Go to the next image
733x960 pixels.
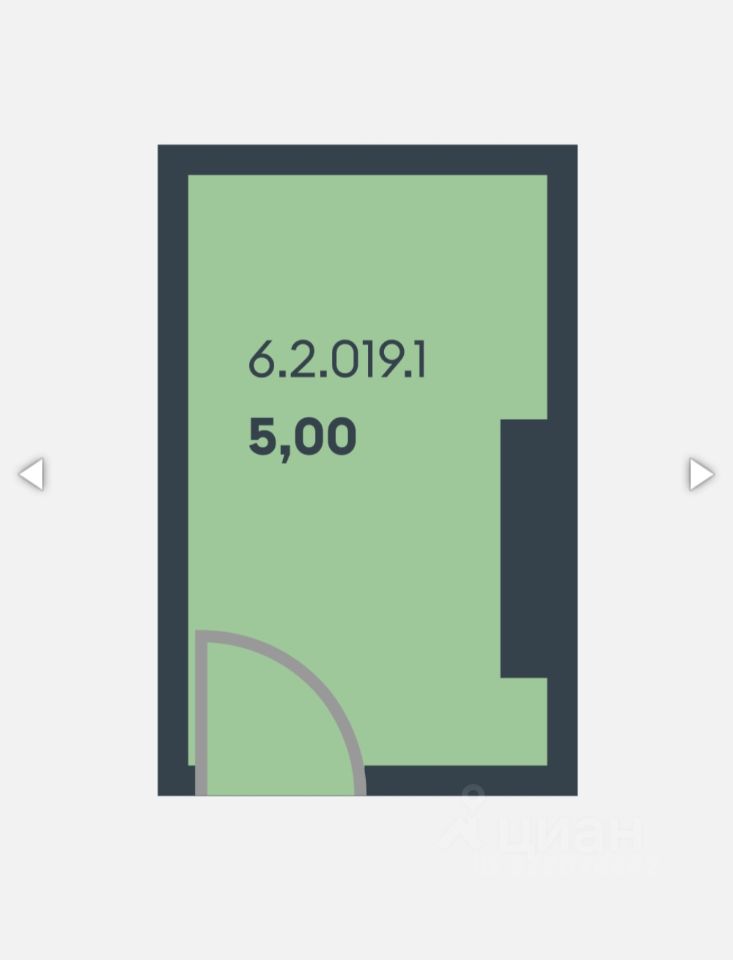click(x=701, y=474)
